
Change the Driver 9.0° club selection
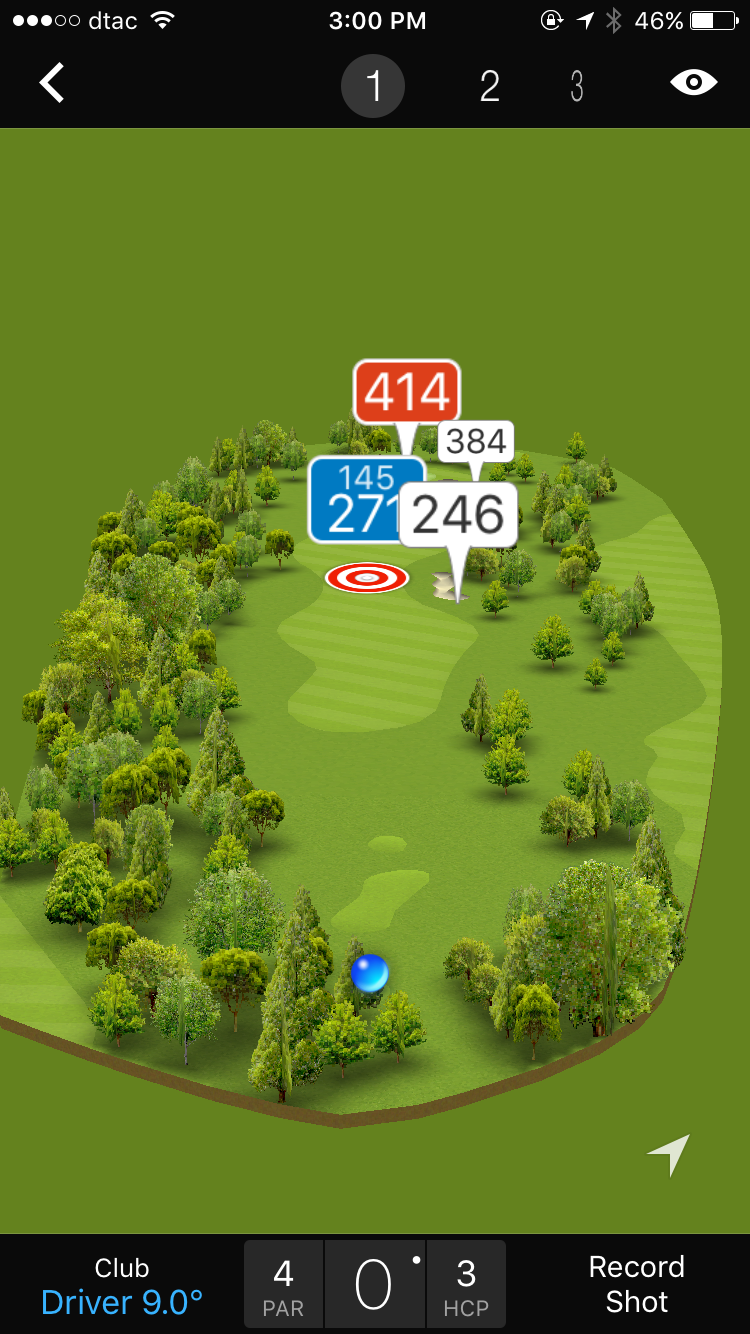tap(122, 1286)
